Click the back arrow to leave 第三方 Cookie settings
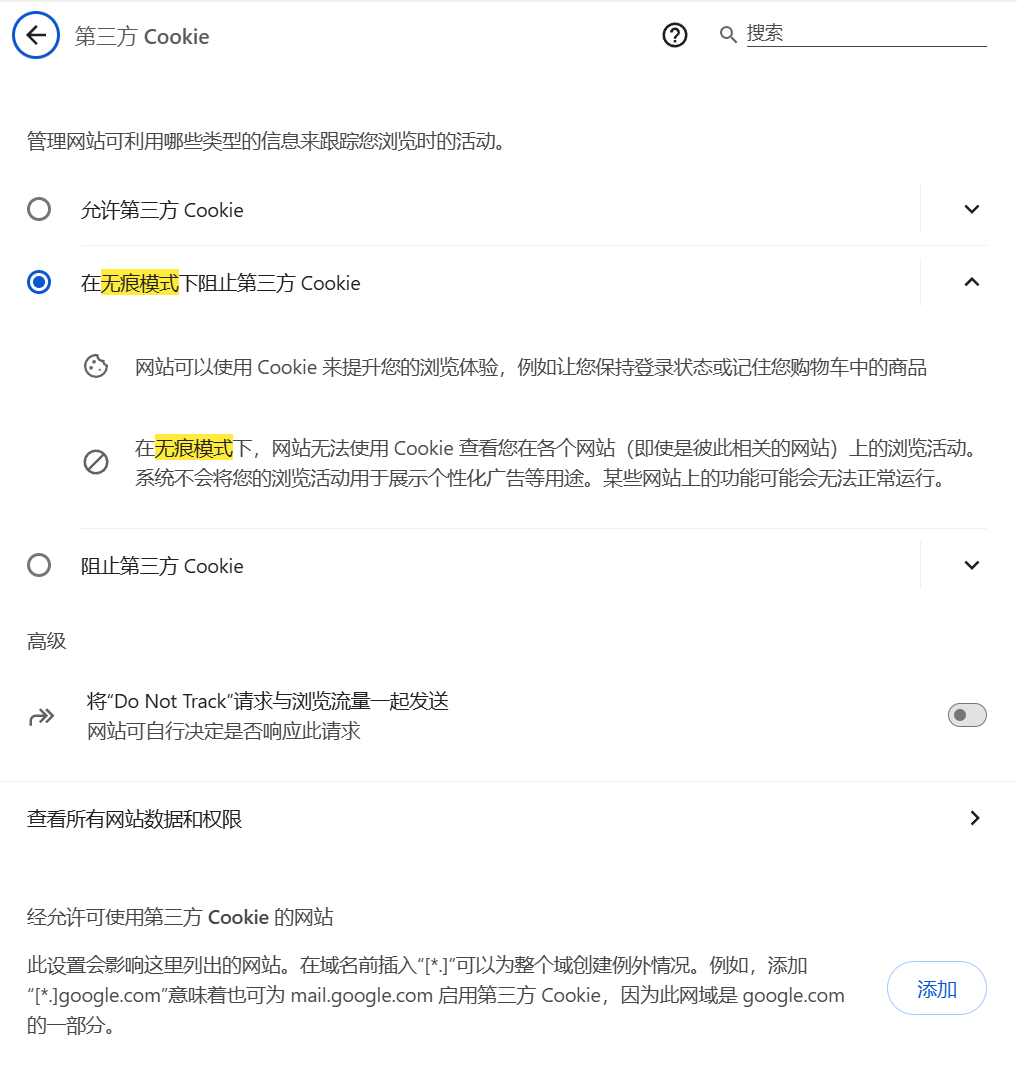Image resolution: width=1017 pixels, height=1083 pixels. [x=35, y=35]
